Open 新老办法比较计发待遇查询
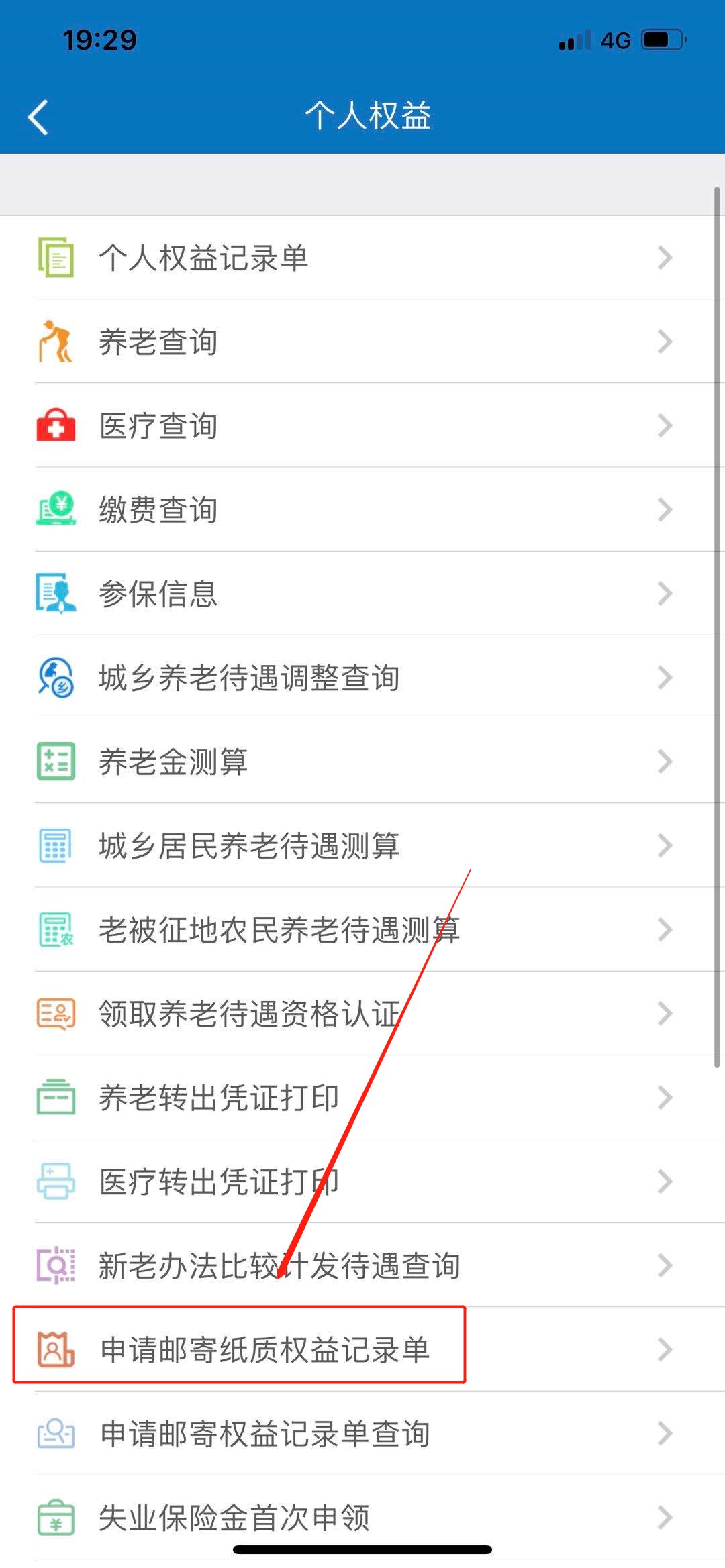This screenshot has height=1568, width=725. pos(279,1266)
